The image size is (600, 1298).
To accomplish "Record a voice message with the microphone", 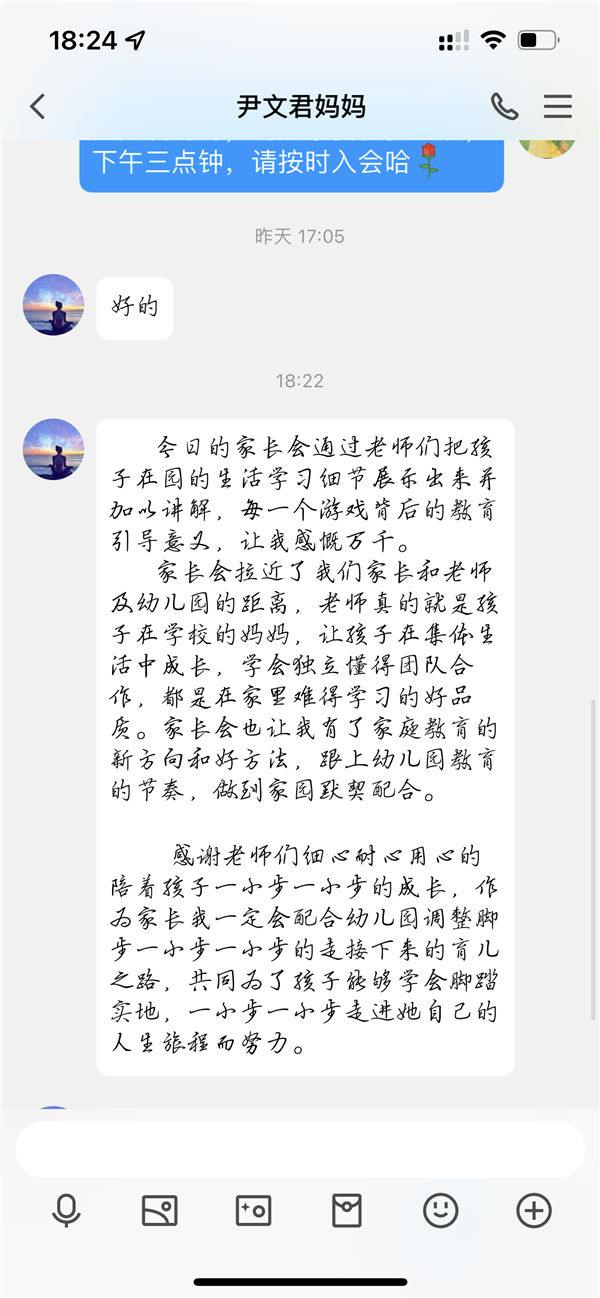I will click(x=66, y=1211).
